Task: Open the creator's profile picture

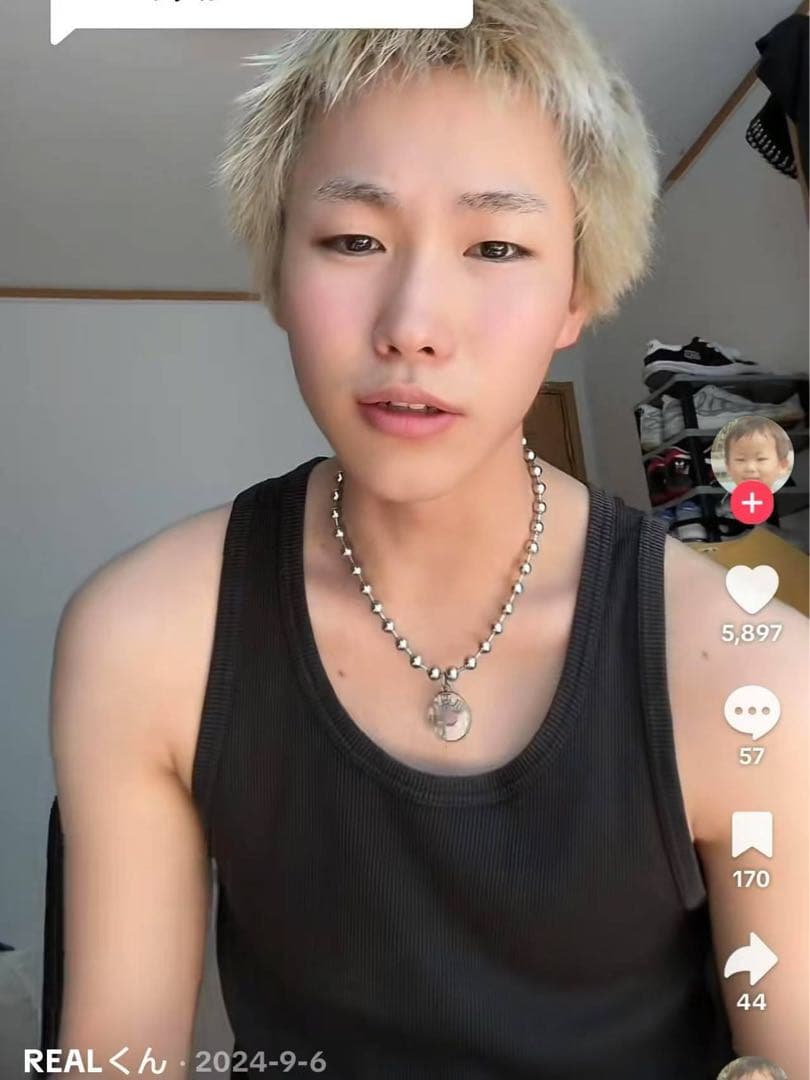Action: coord(751,453)
